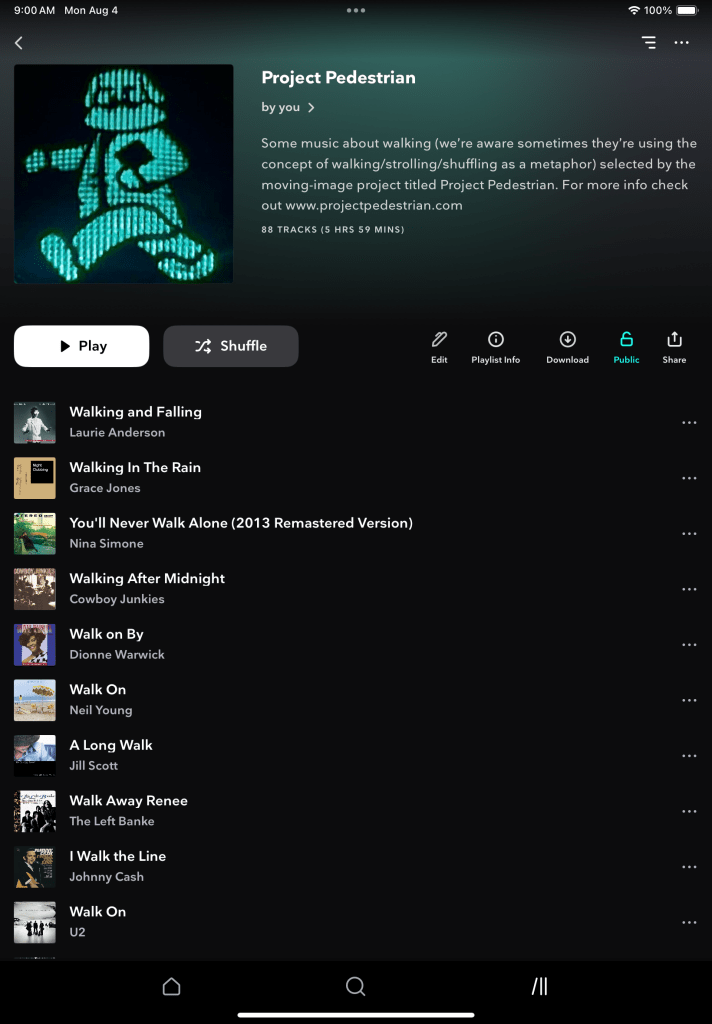The image size is (712, 1024).
Task: Share this playlist
Action: pos(674,346)
